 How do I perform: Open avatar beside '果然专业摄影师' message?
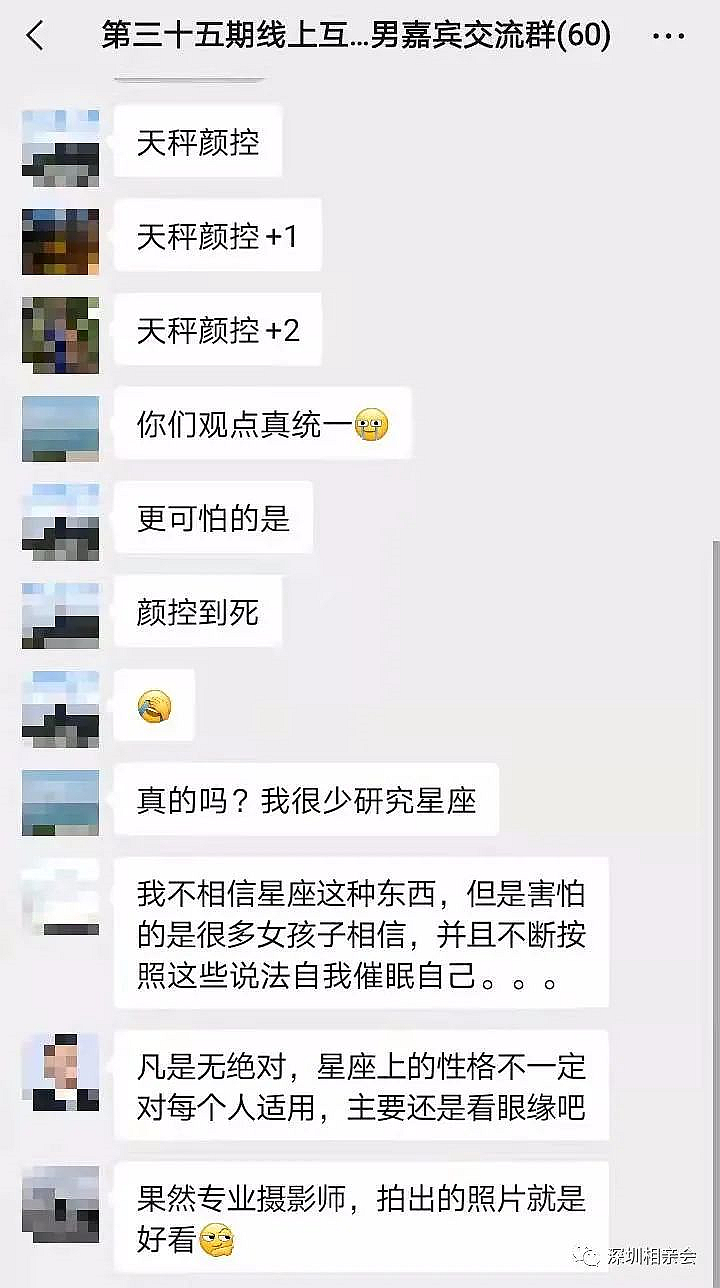point(61,1204)
